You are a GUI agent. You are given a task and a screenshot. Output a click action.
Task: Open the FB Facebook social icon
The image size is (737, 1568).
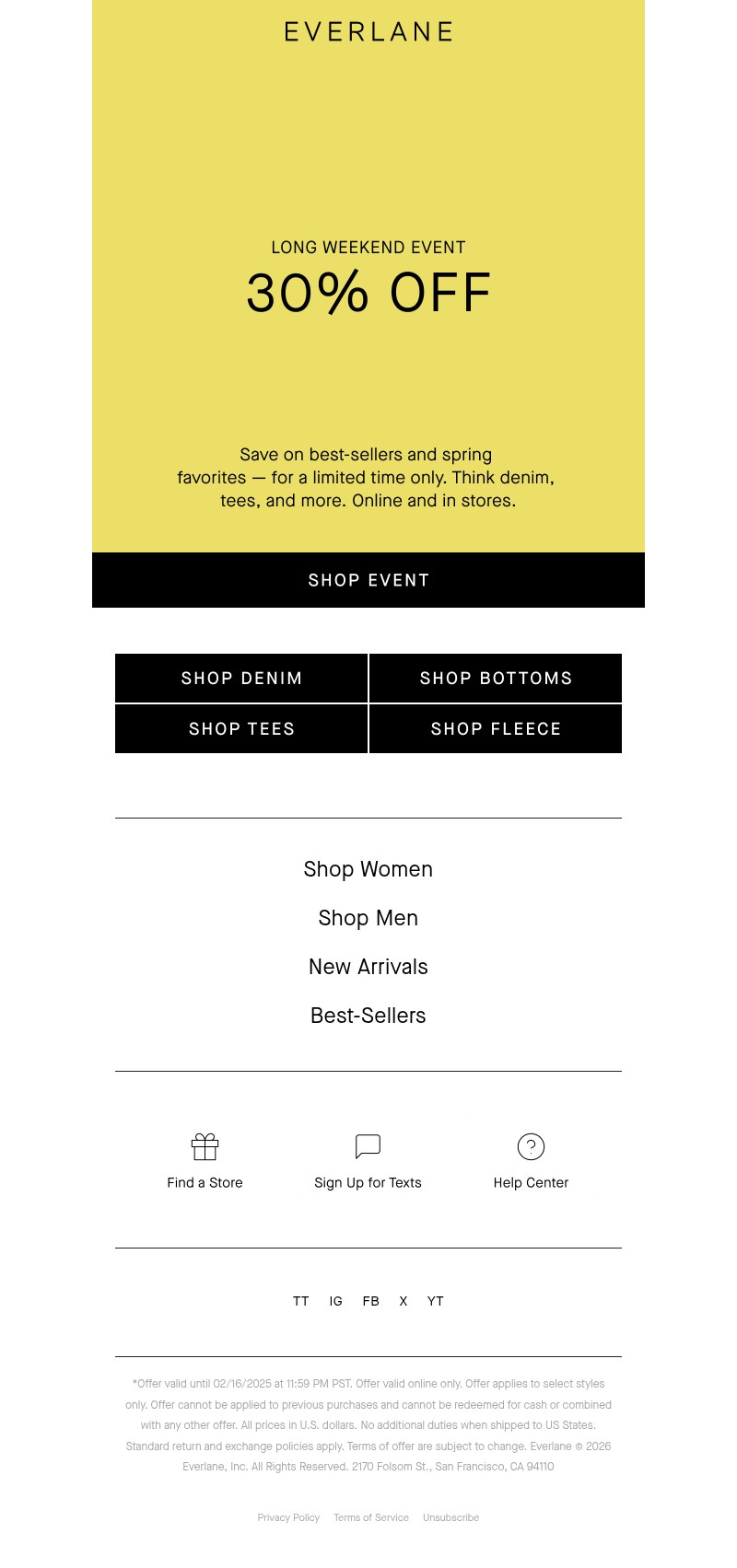click(x=370, y=1301)
